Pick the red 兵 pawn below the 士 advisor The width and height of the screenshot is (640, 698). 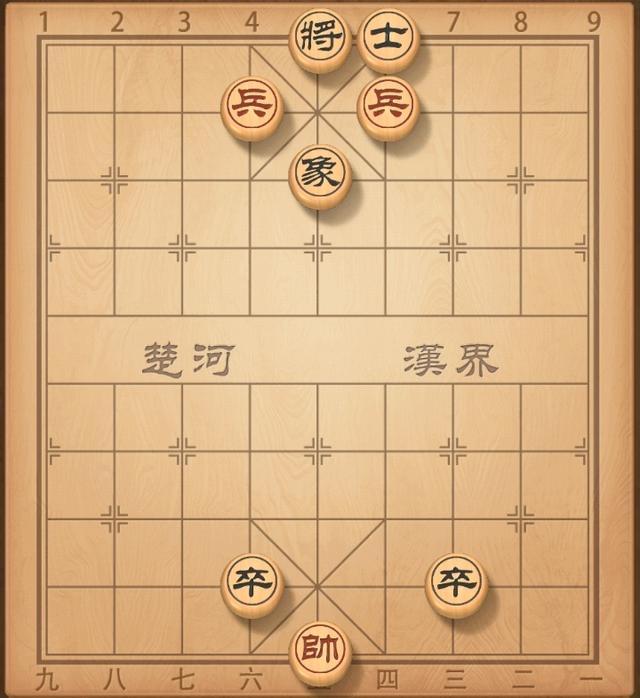click(x=387, y=108)
